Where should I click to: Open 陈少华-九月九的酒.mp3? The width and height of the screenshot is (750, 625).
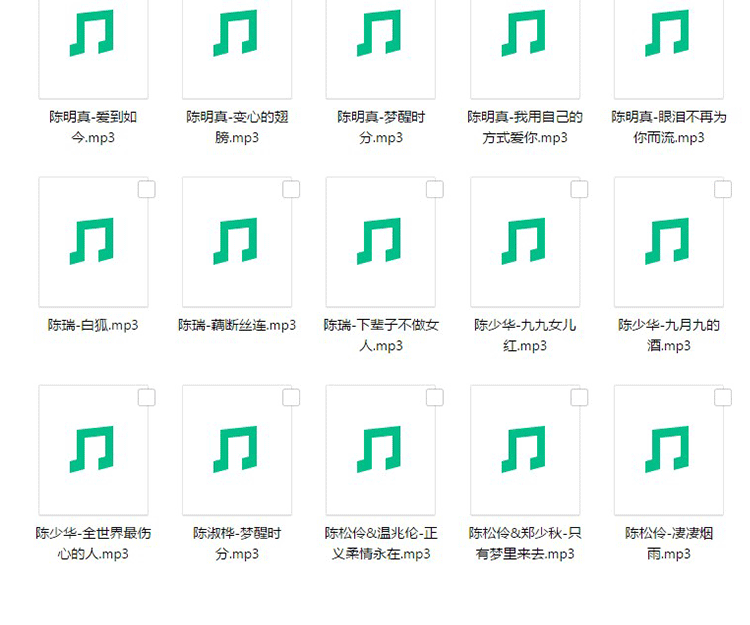668,242
